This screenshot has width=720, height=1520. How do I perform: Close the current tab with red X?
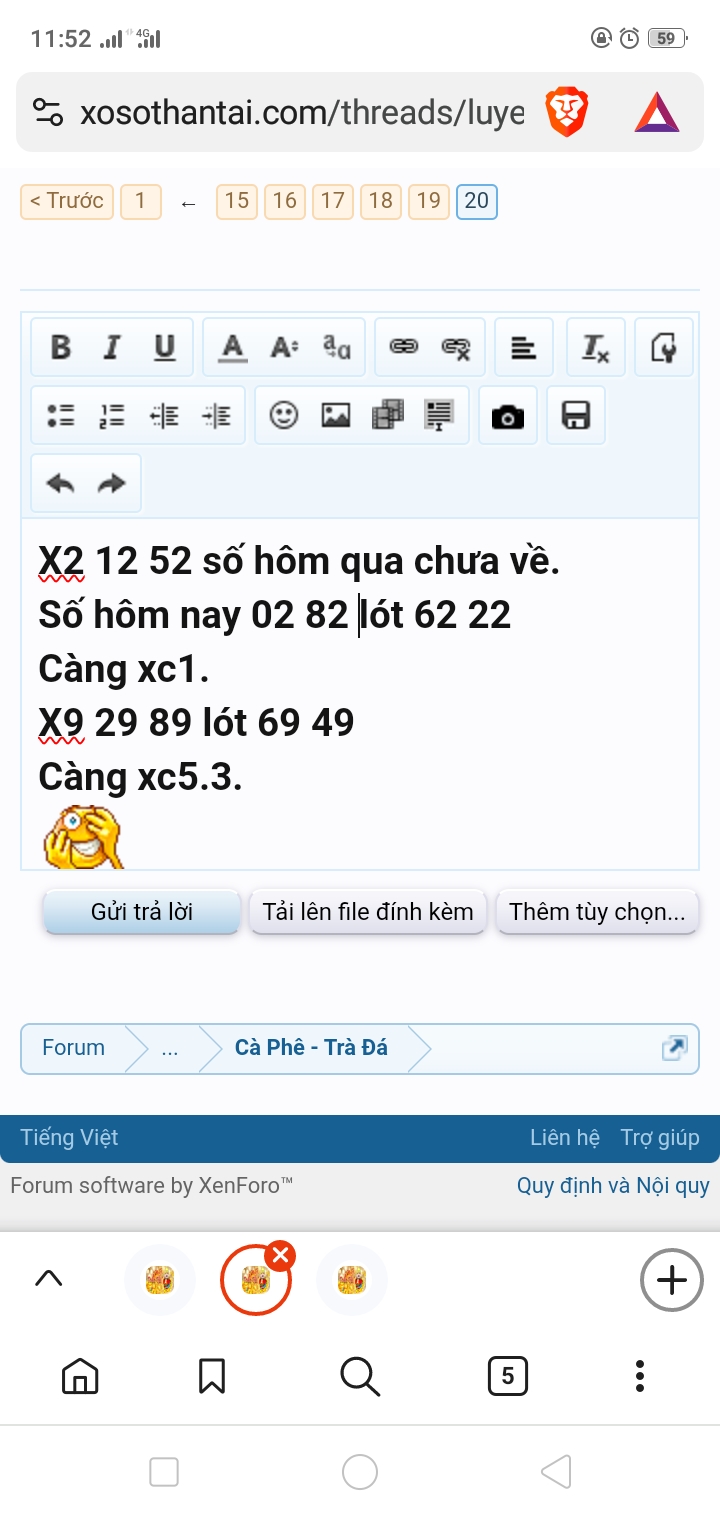[281, 1255]
